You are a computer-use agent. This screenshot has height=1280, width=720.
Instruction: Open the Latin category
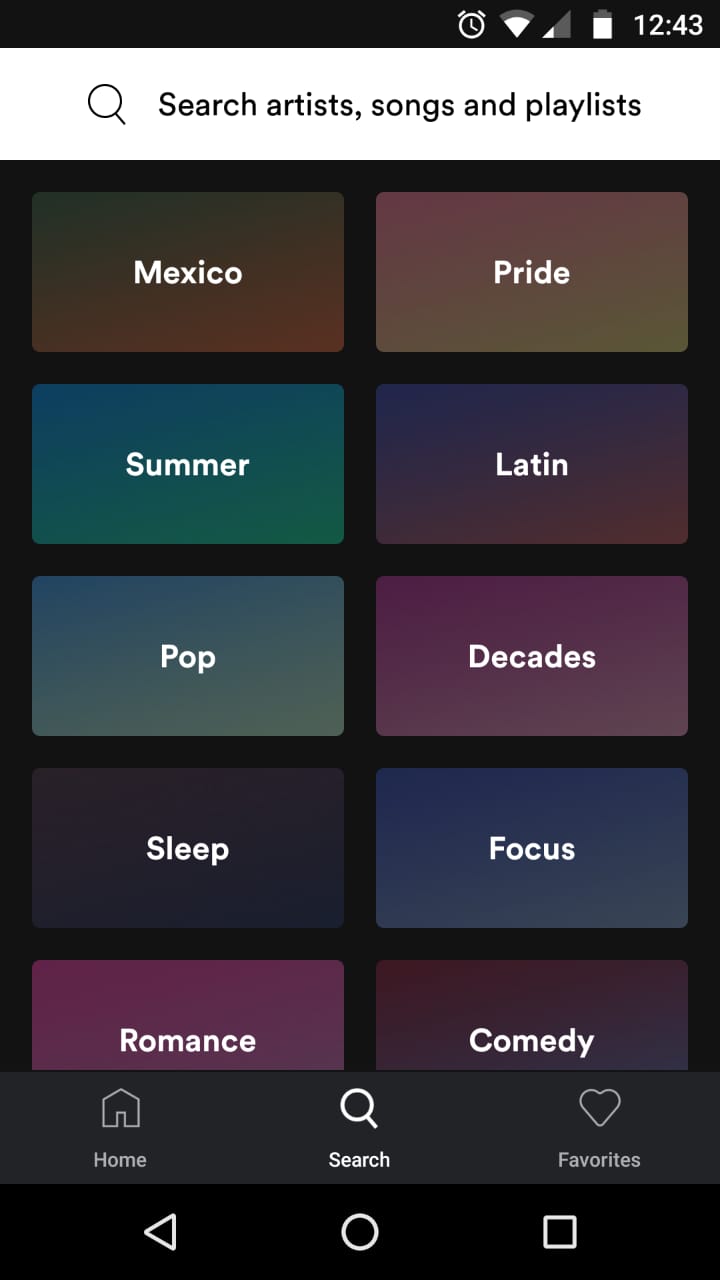(532, 464)
